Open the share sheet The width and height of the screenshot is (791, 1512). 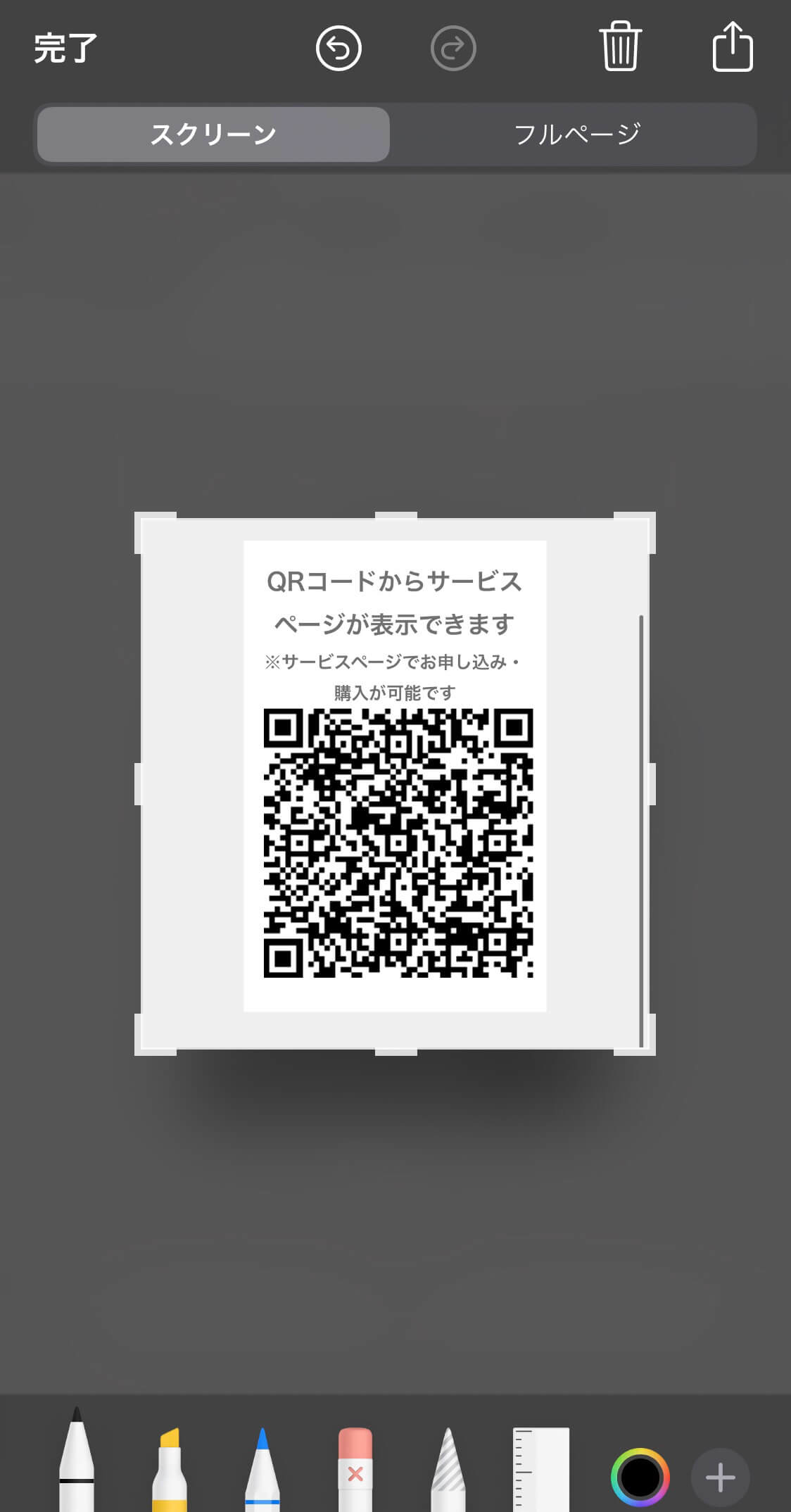[x=733, y=46]
